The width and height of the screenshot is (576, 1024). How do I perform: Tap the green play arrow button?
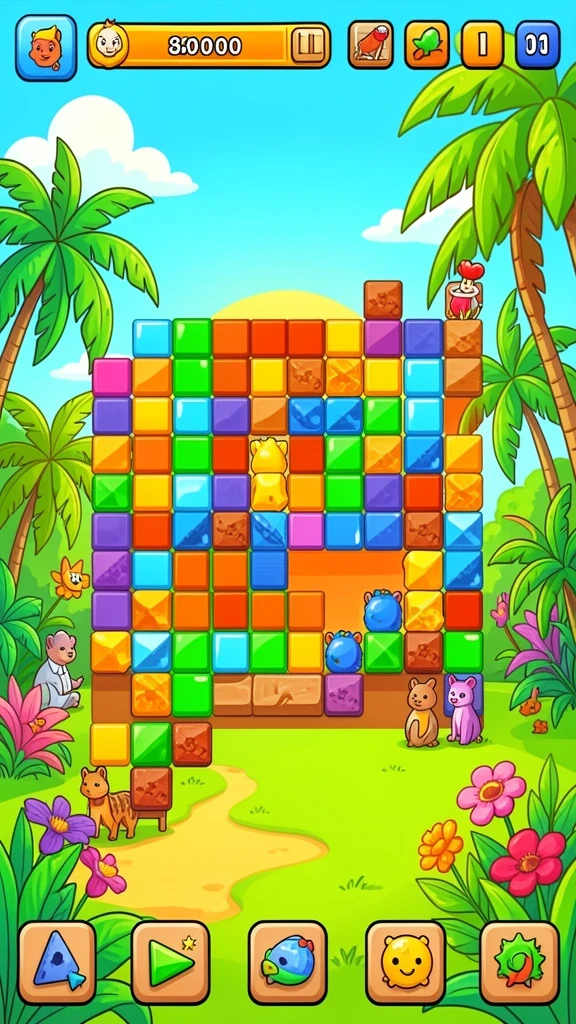[x=170, y=962]
